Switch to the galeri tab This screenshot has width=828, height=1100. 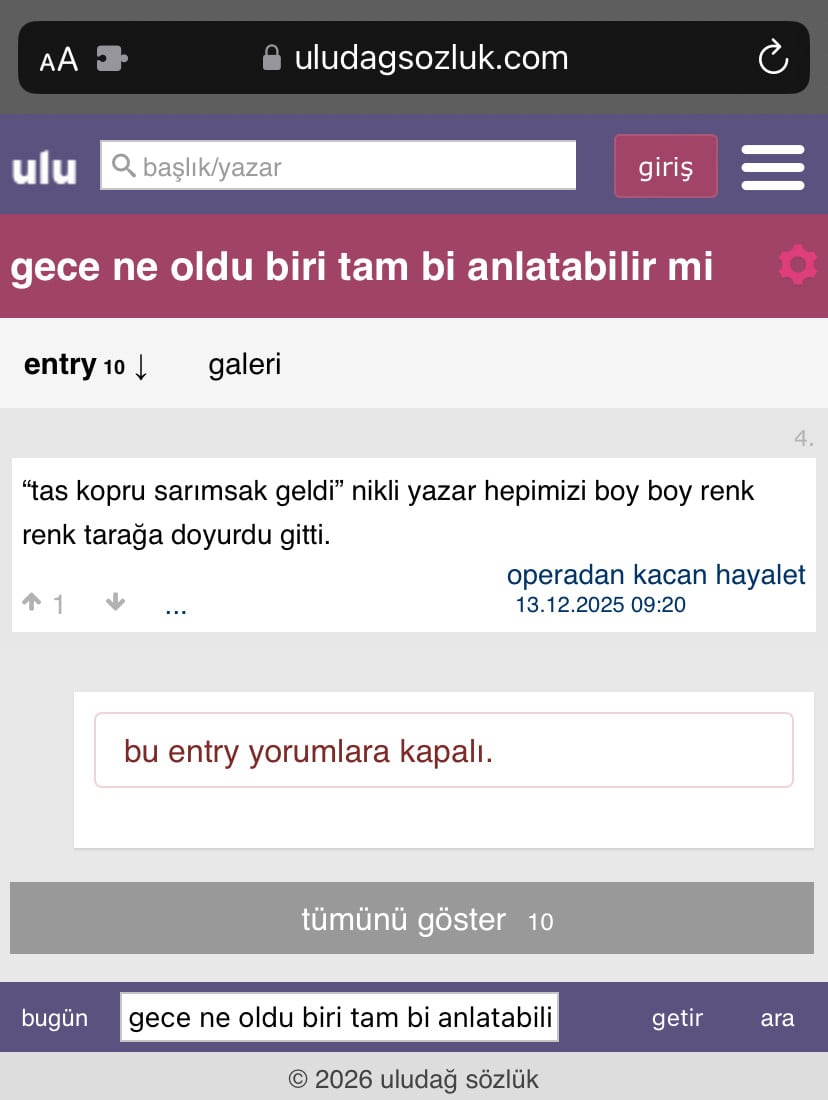[x=244, y=365]
